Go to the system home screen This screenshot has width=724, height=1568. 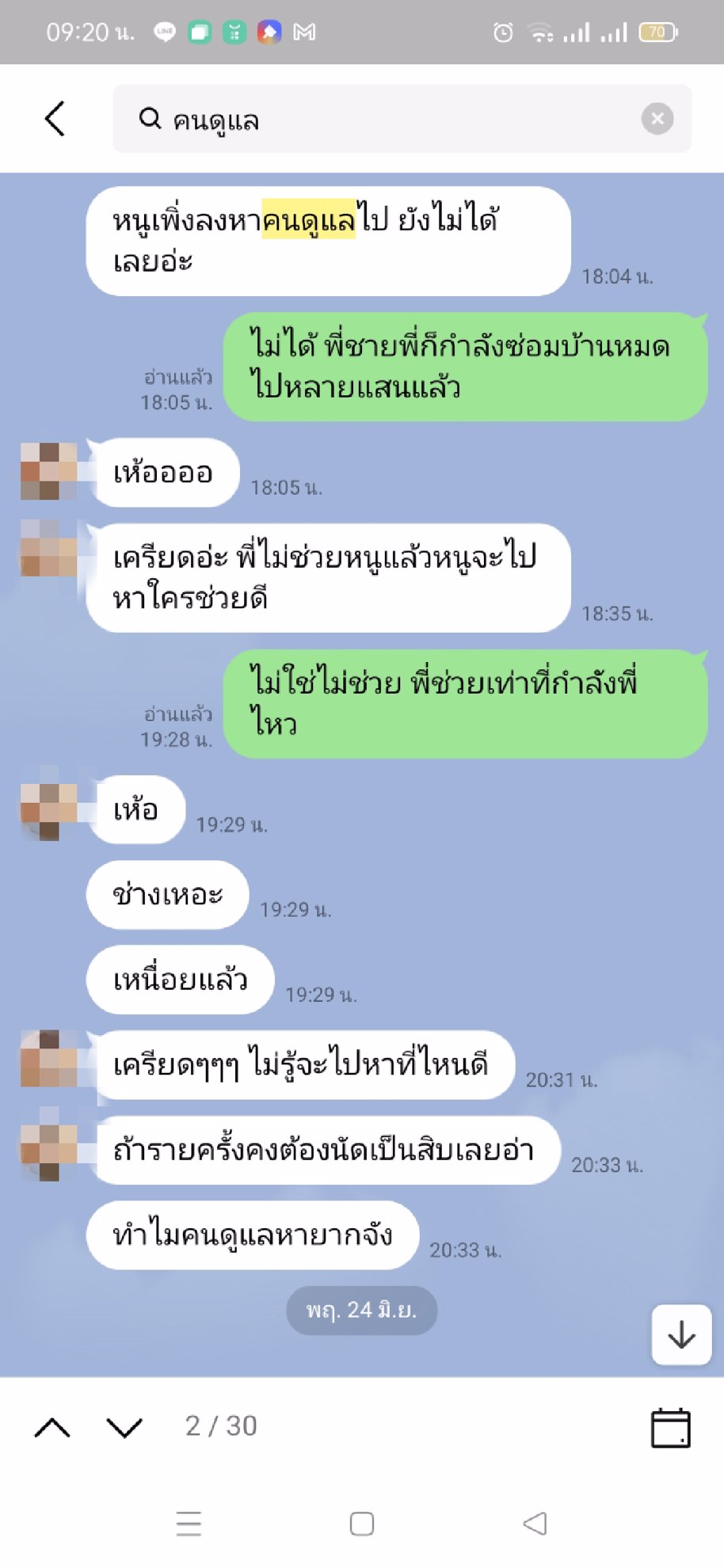[362, 1523]
